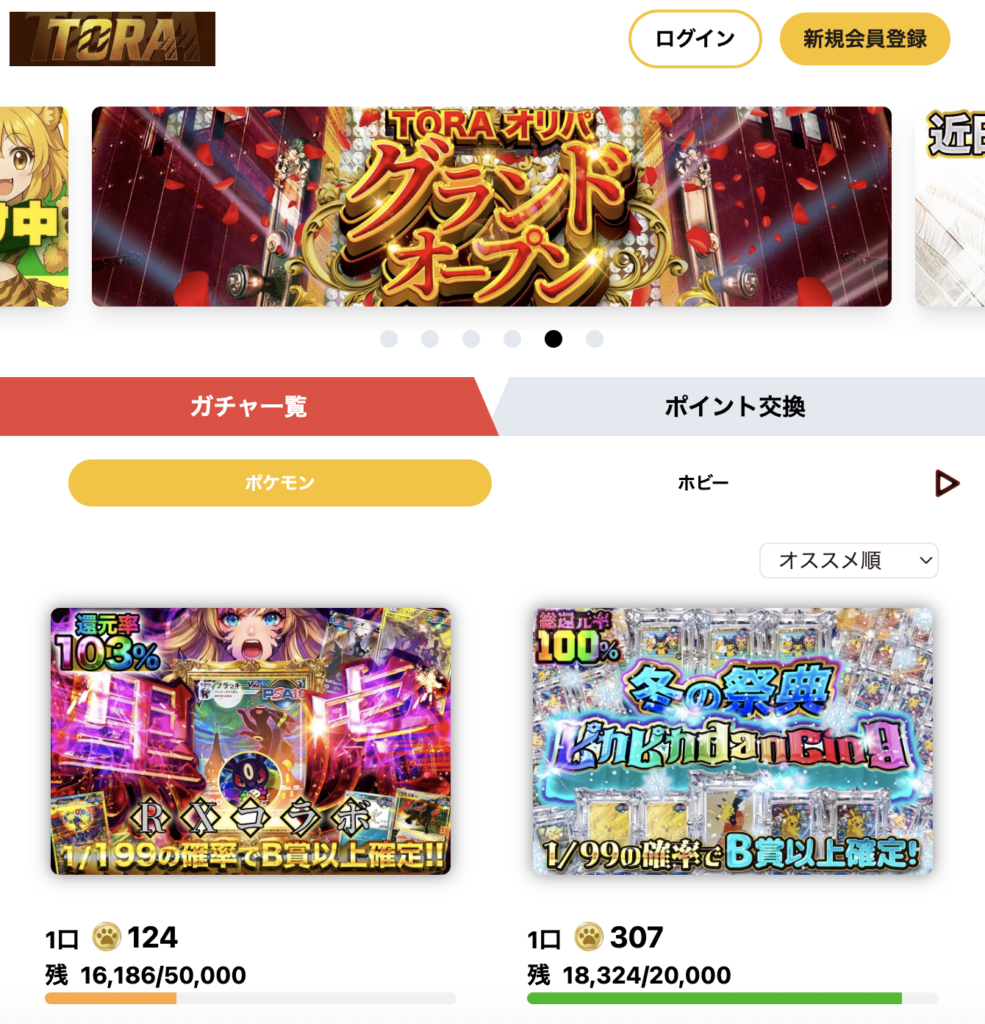Viewport: 985px width, 1024px height.
Task: Open the TORA グランドオープン banner
Action: tap(491, 206)
